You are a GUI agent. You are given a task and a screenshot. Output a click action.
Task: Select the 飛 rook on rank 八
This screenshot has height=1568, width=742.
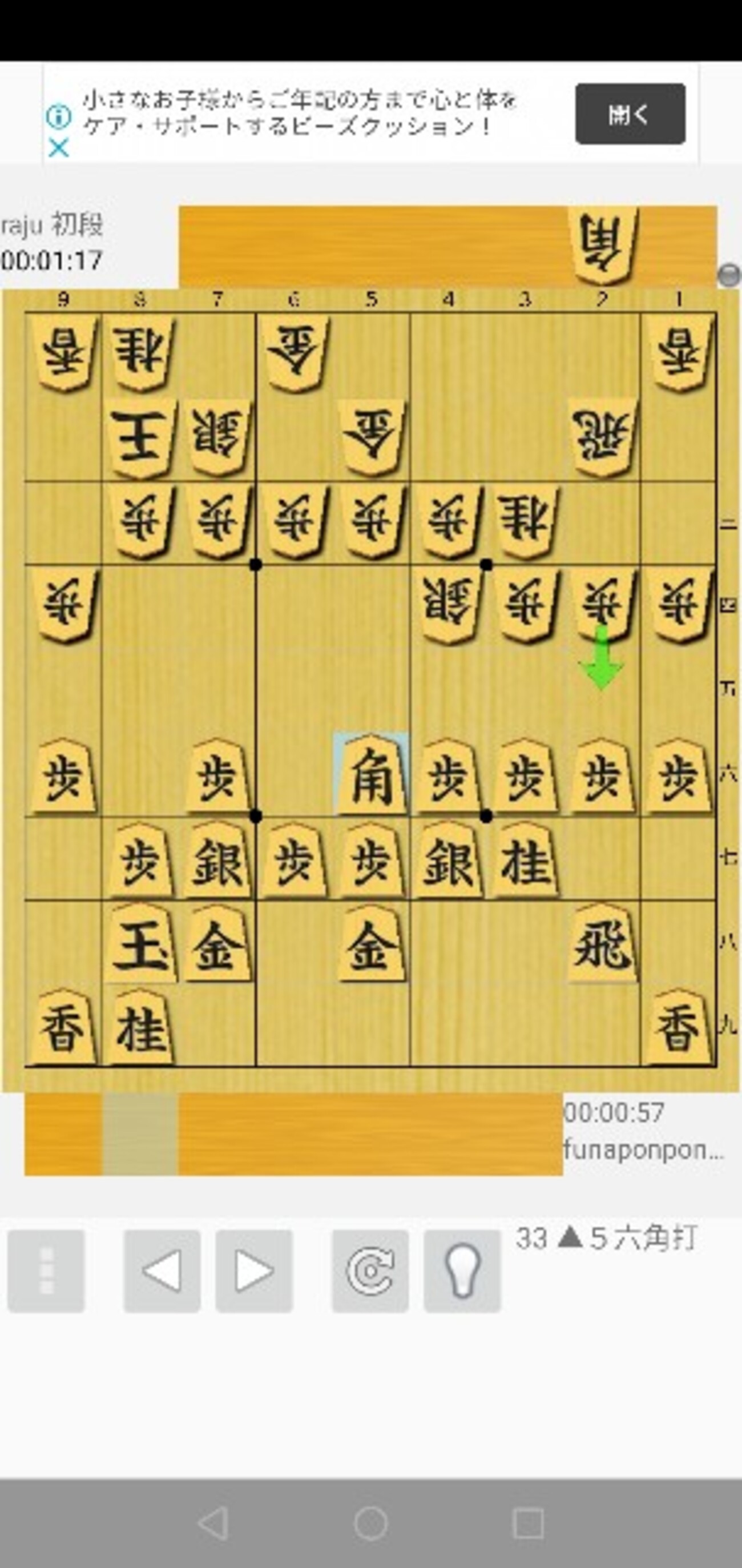[x=602, y=942]
